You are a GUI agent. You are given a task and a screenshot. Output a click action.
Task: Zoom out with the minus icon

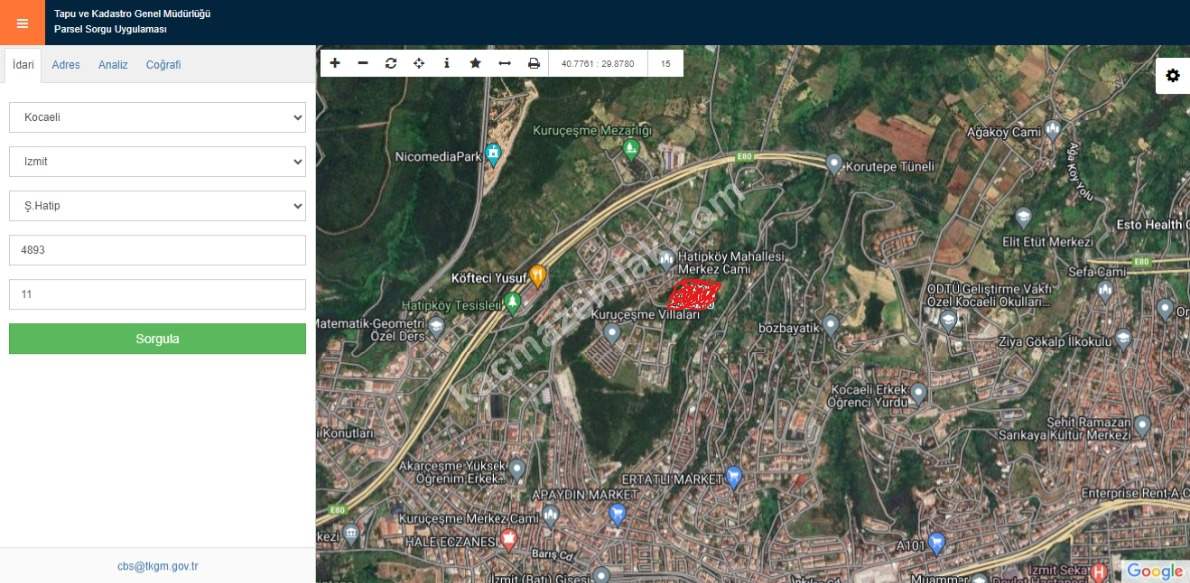pos(363,63)
